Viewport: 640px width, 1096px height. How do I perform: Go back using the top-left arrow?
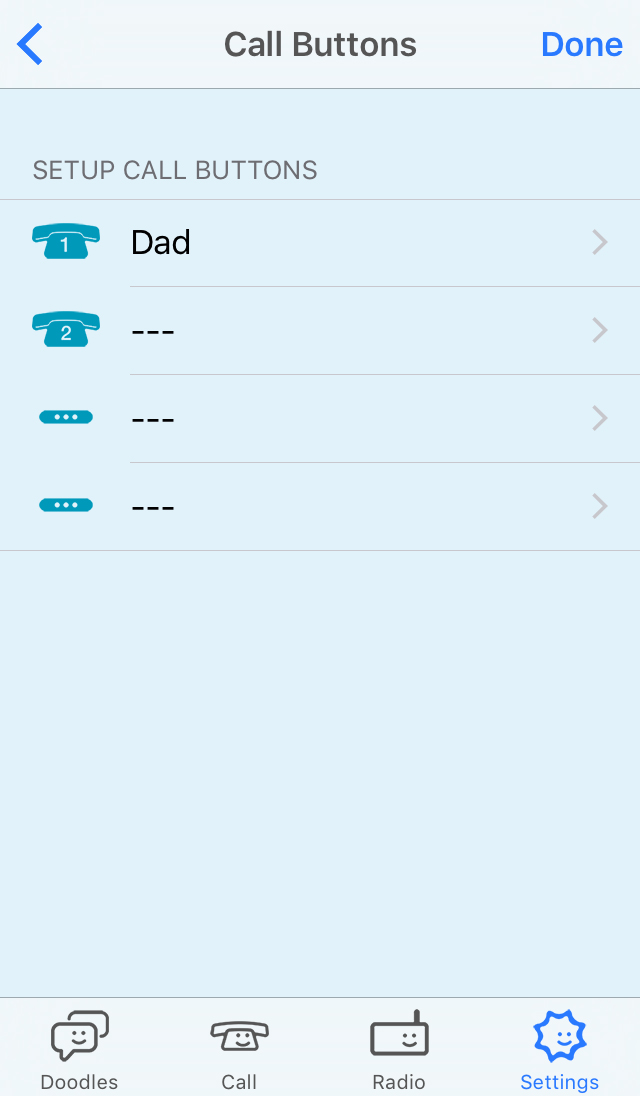pos(31,45)
